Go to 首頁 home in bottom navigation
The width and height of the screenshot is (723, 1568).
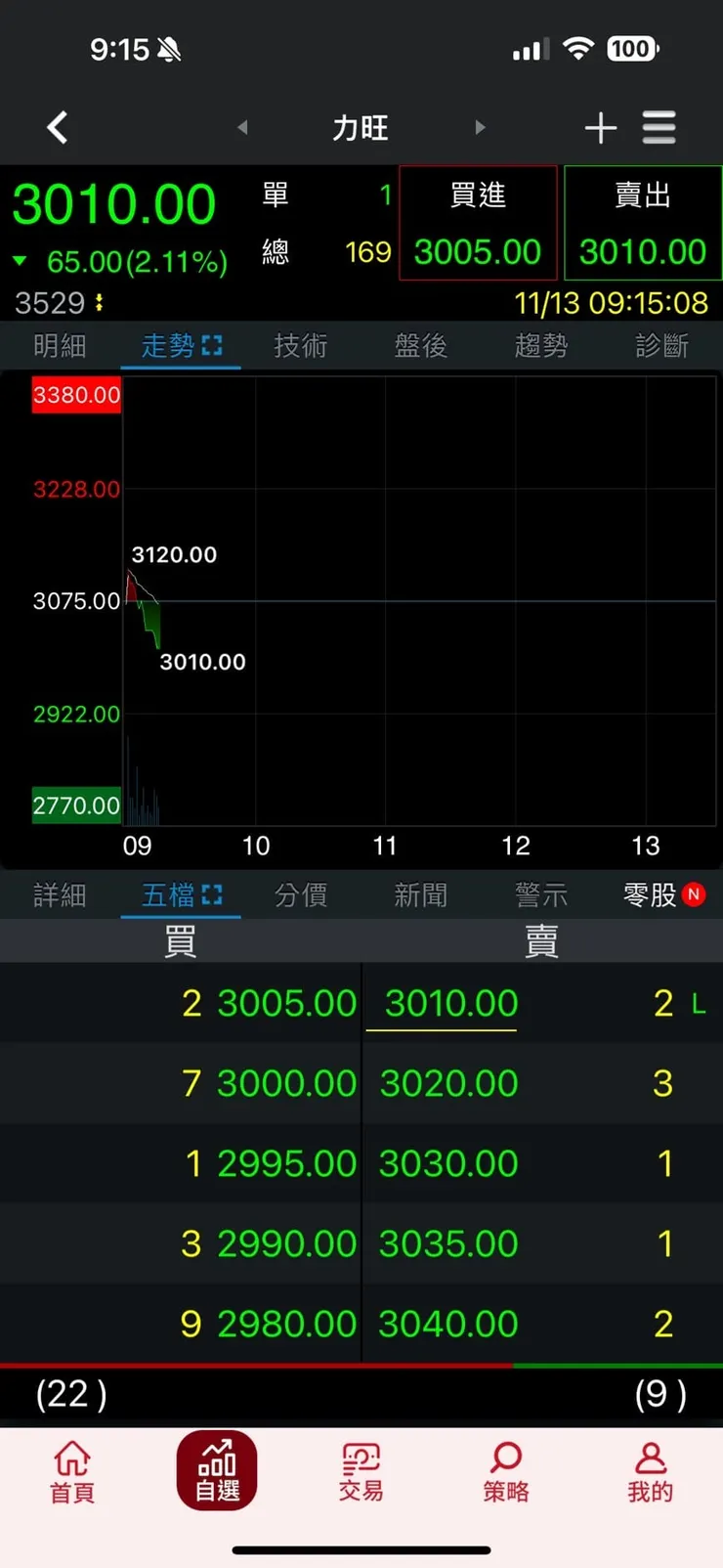(72, 1471)
